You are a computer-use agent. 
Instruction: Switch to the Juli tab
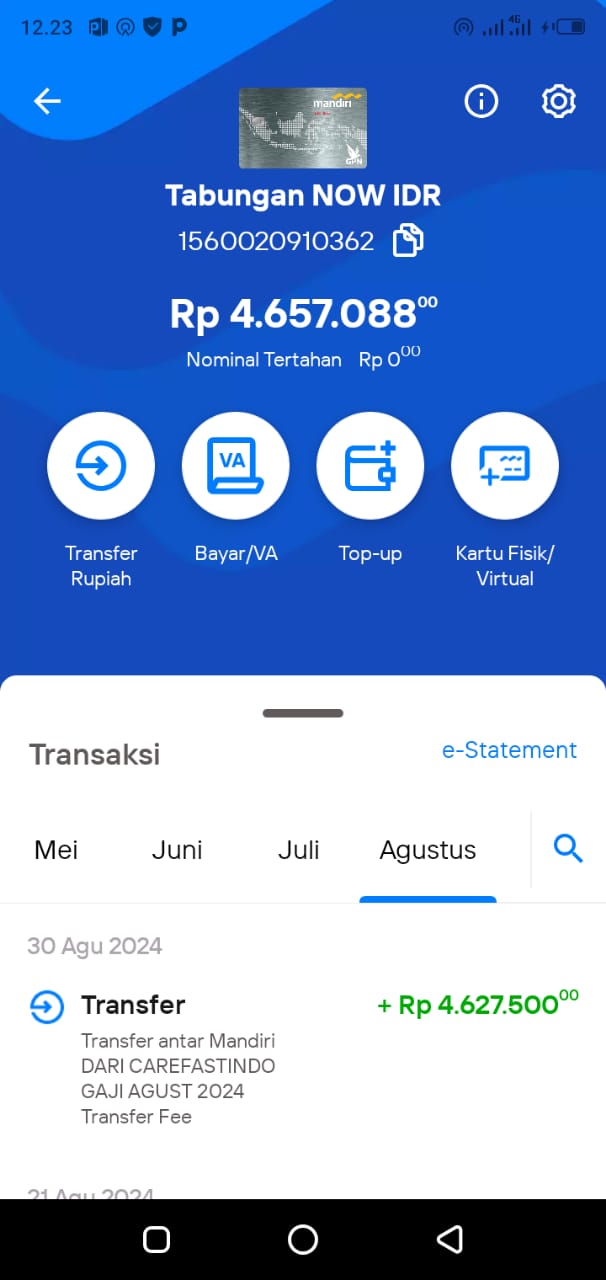(299, 850)
